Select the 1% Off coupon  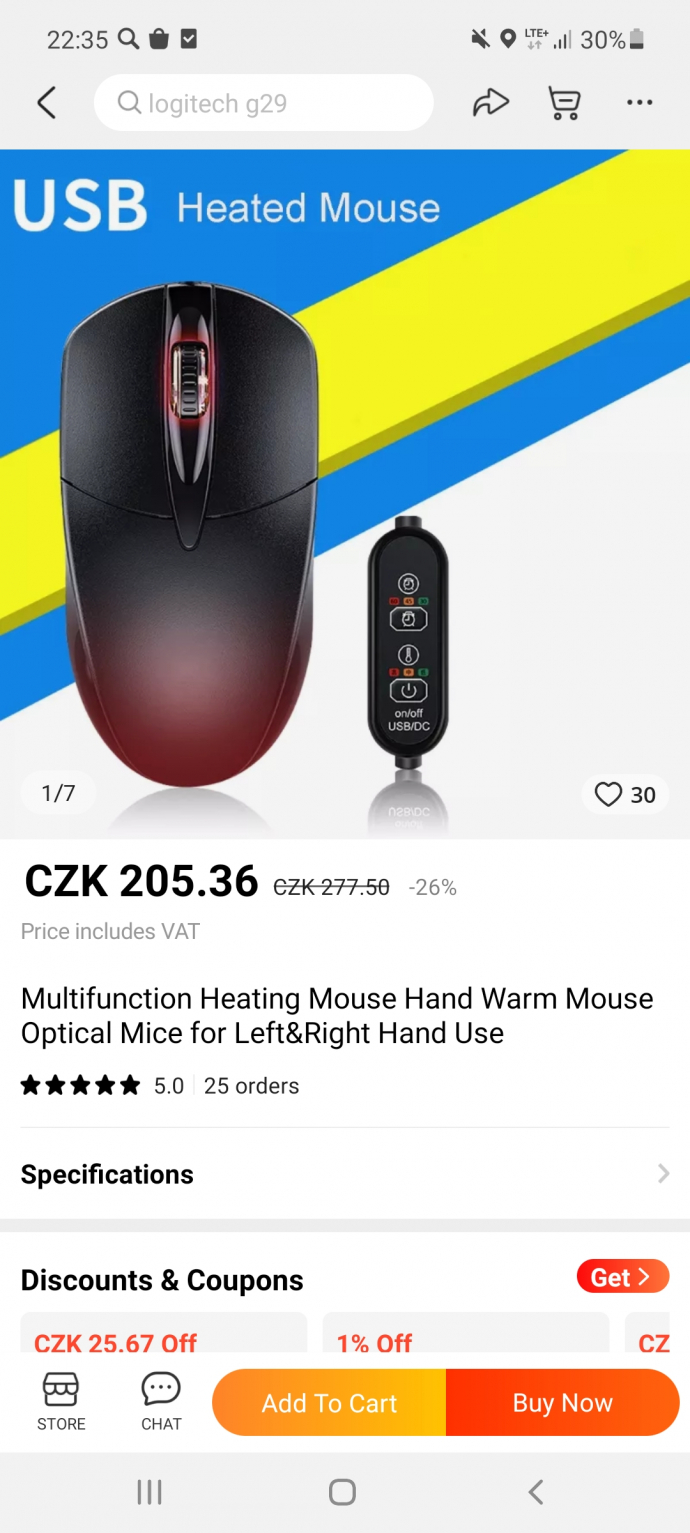click(465, 1336)
